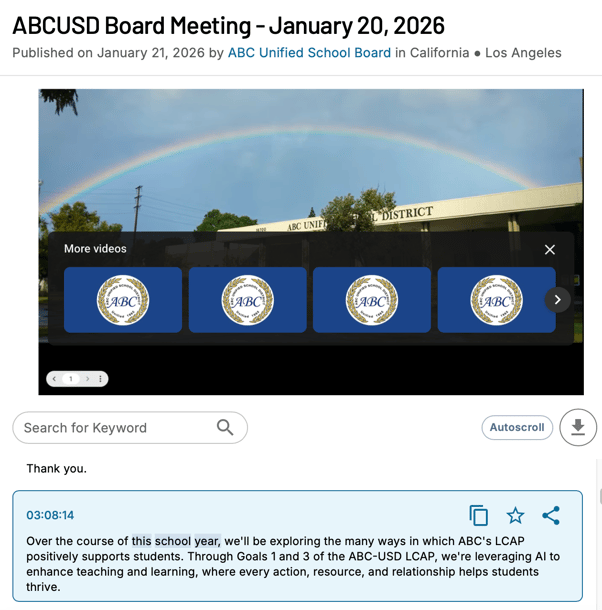Open ABC Unified School Board link
The width and height of the screenshot is (602, 610).
pyautogui.click(x=309, y=52)
